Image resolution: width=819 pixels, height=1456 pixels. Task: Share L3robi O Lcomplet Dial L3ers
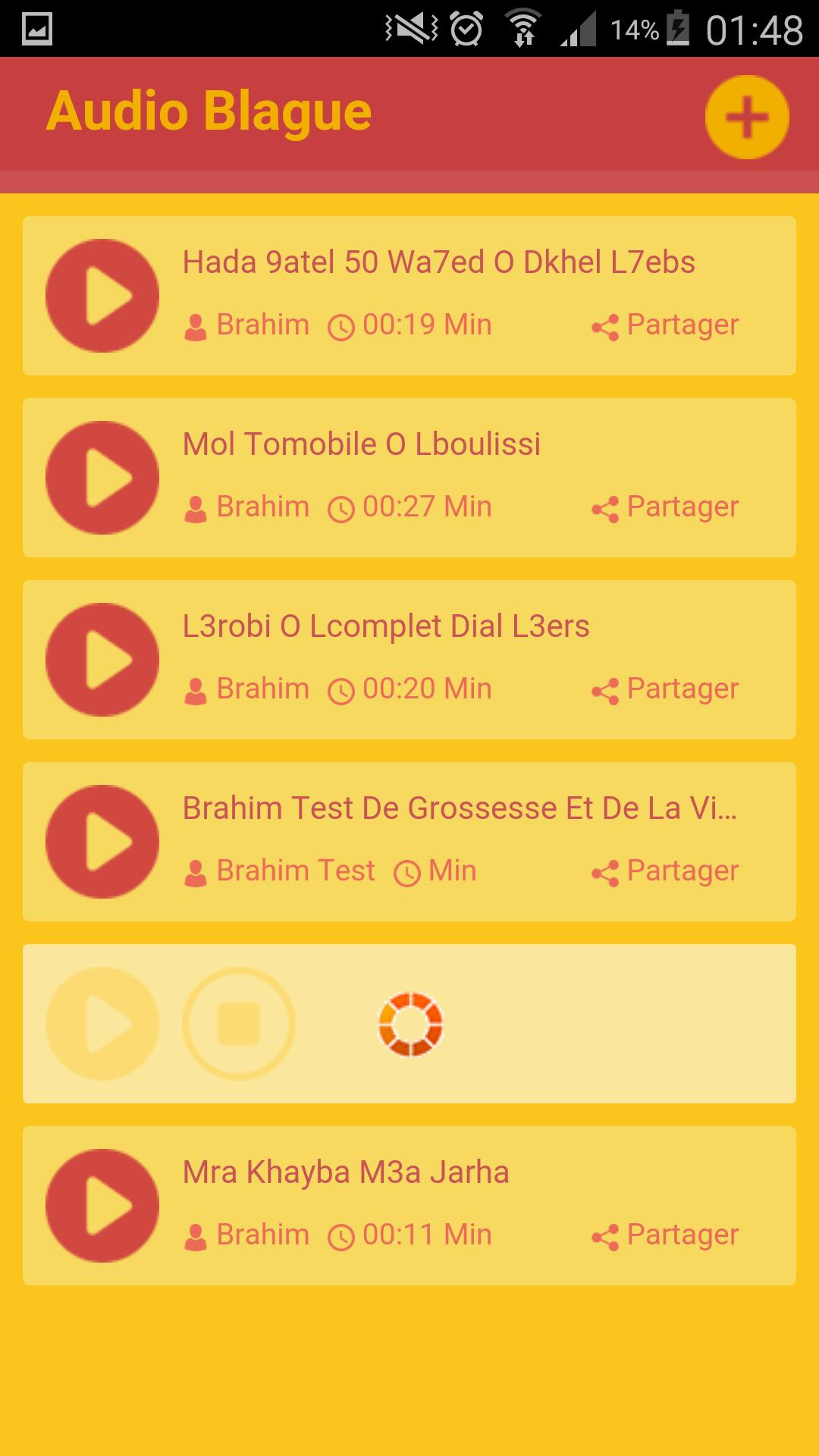665,689
